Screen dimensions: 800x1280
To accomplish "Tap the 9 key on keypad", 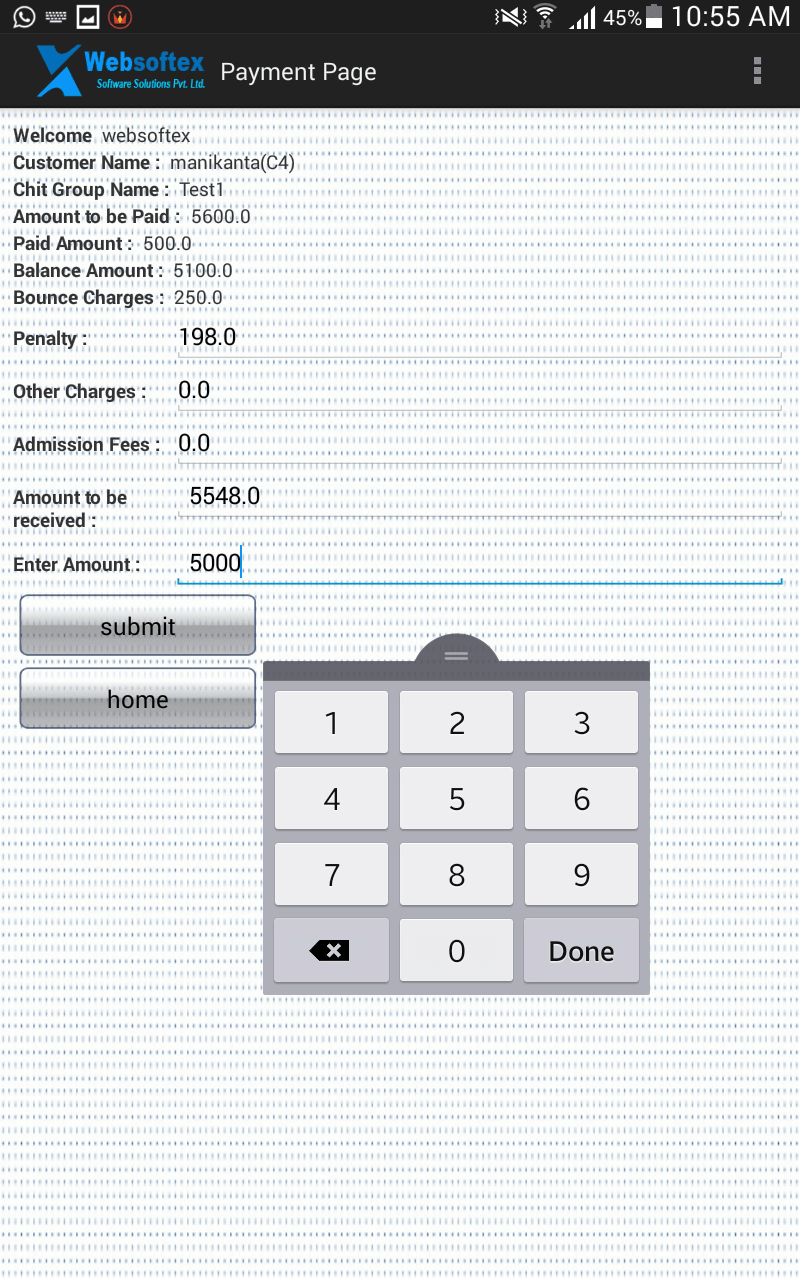I will coord(581,875).
